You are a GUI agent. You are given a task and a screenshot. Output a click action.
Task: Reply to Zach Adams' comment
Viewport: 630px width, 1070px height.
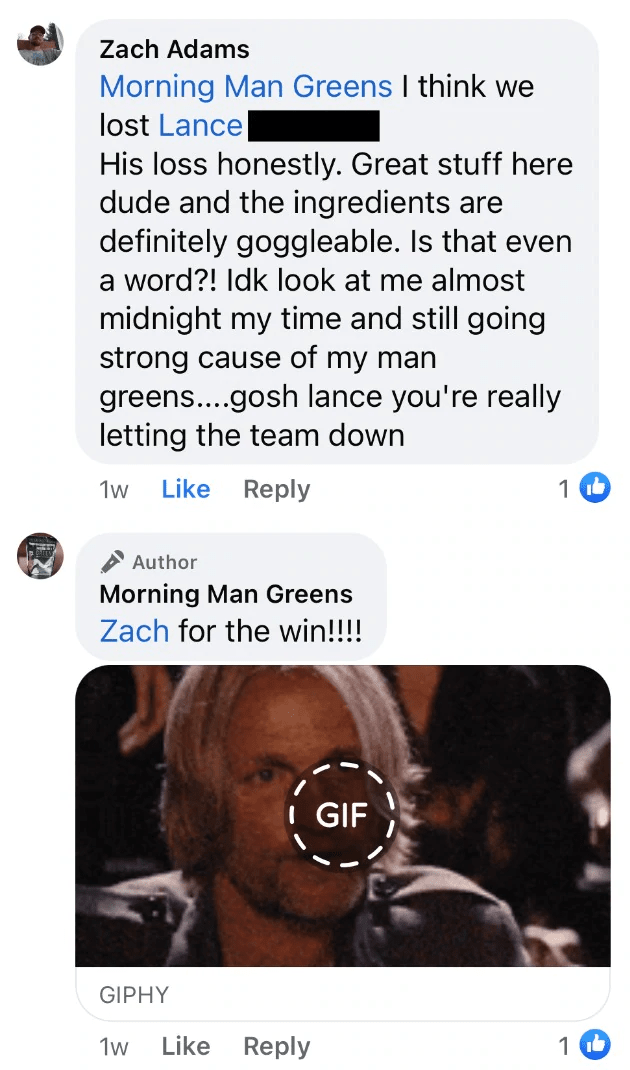tap(276, 489)
